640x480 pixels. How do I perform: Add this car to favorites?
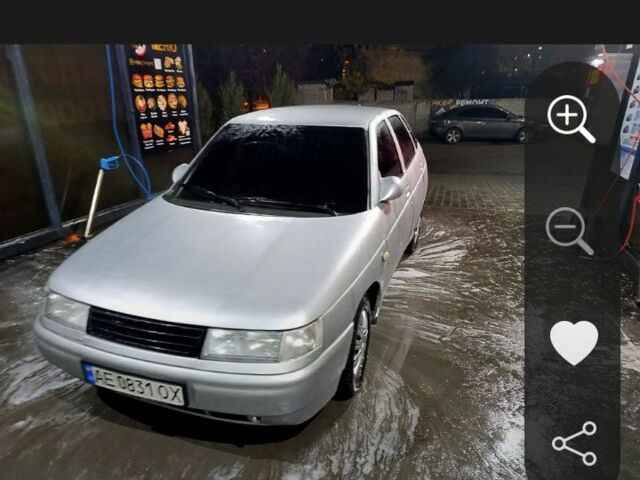click(573, 342)
